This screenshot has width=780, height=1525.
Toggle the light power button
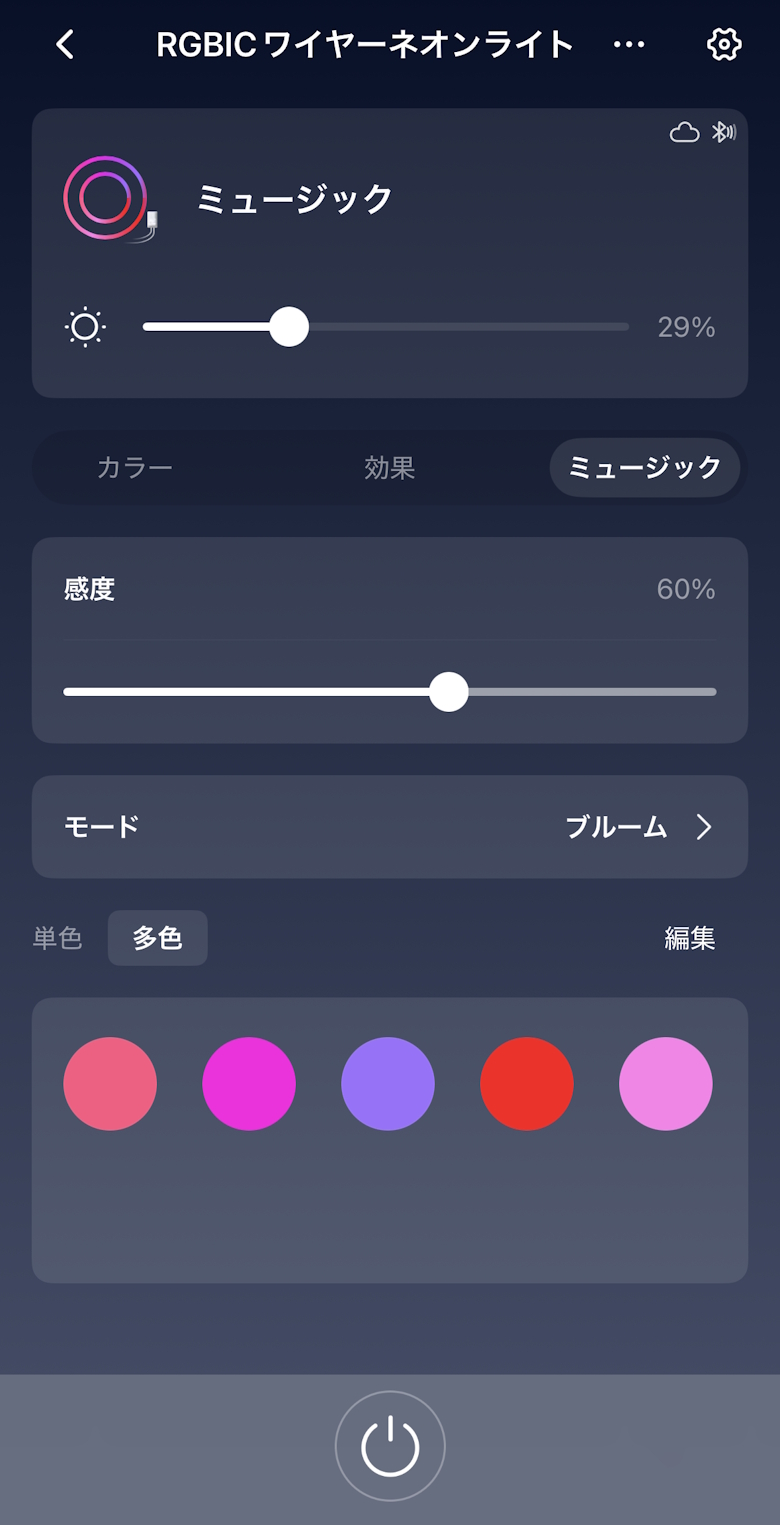click(x=390, y=1446)
